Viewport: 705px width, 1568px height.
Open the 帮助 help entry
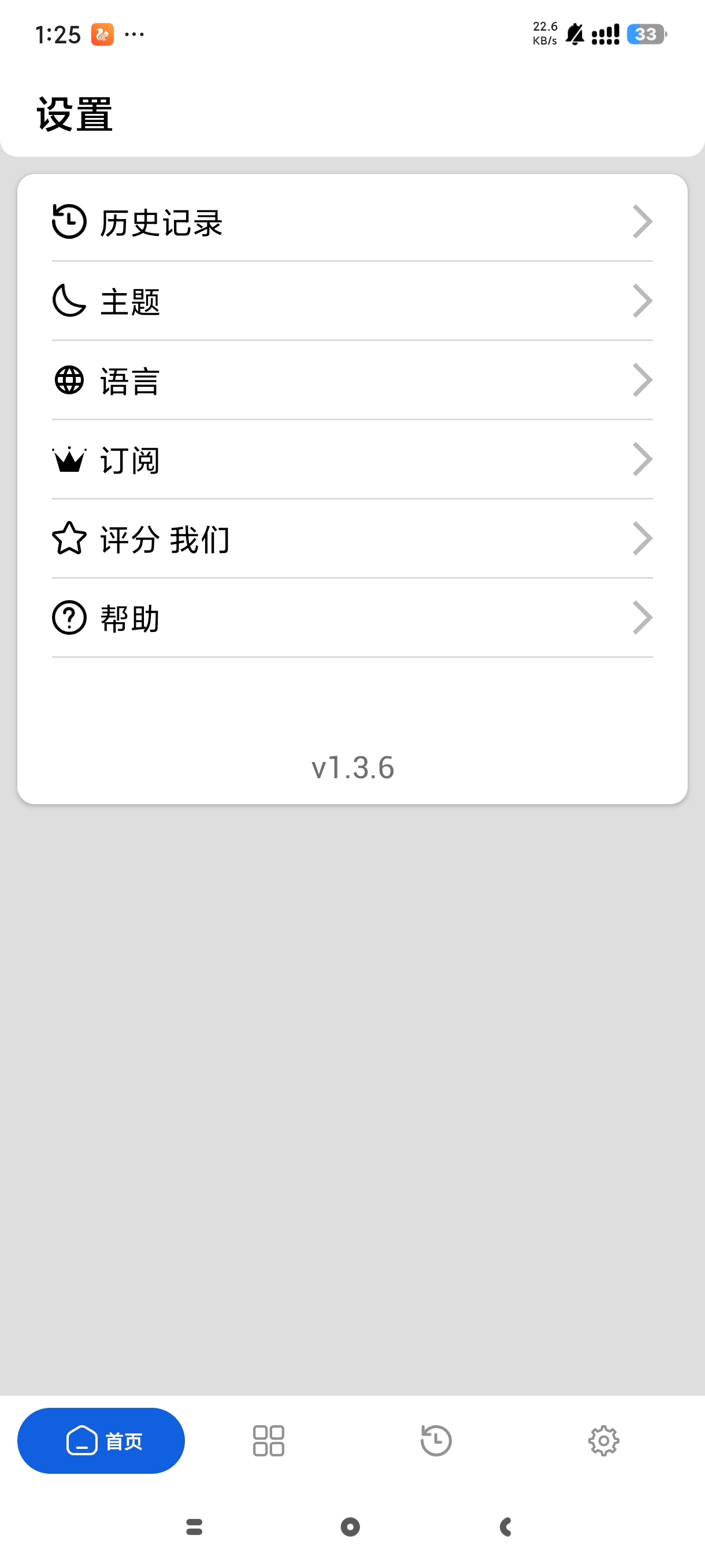[x=129, y=619]
